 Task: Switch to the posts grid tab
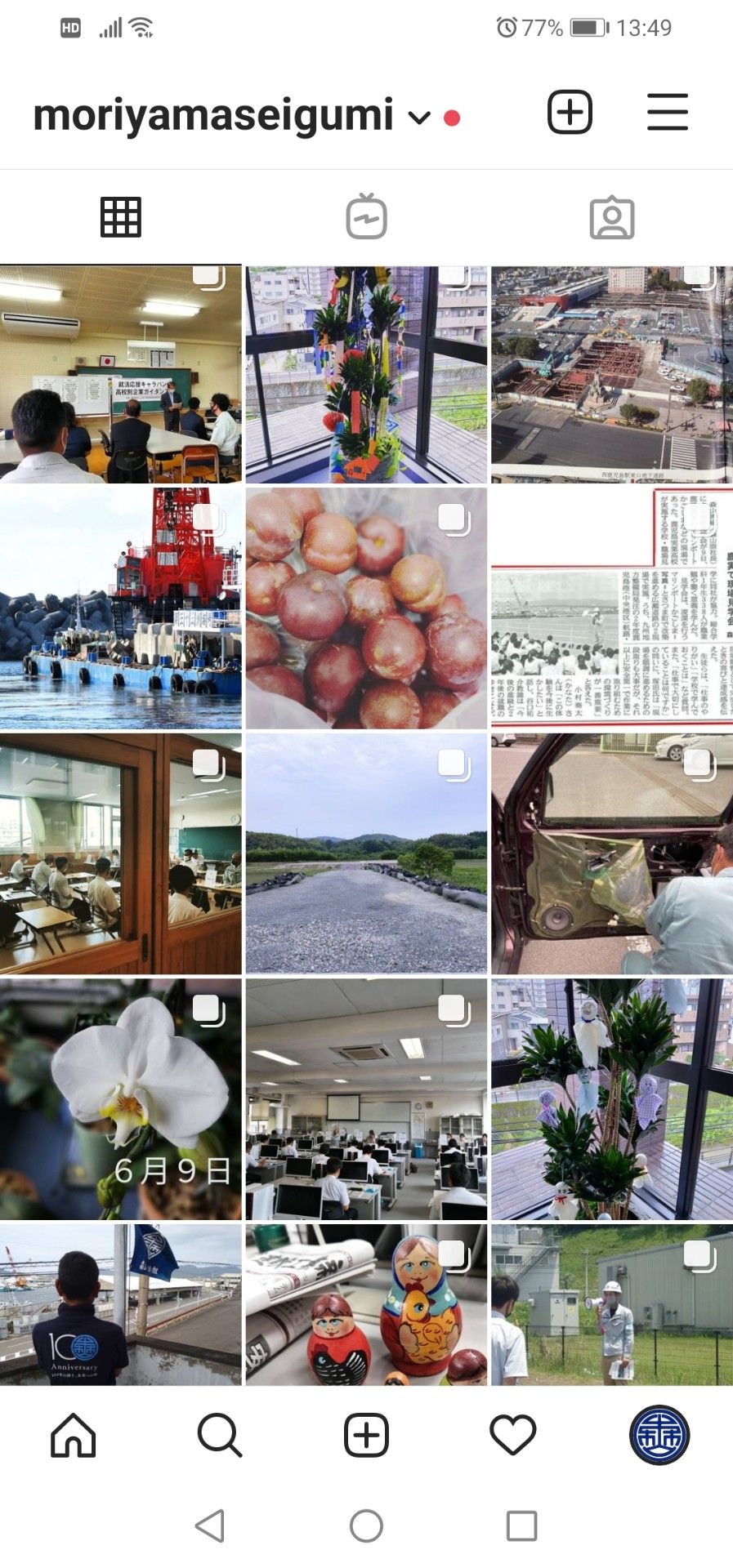pos(121,217)
